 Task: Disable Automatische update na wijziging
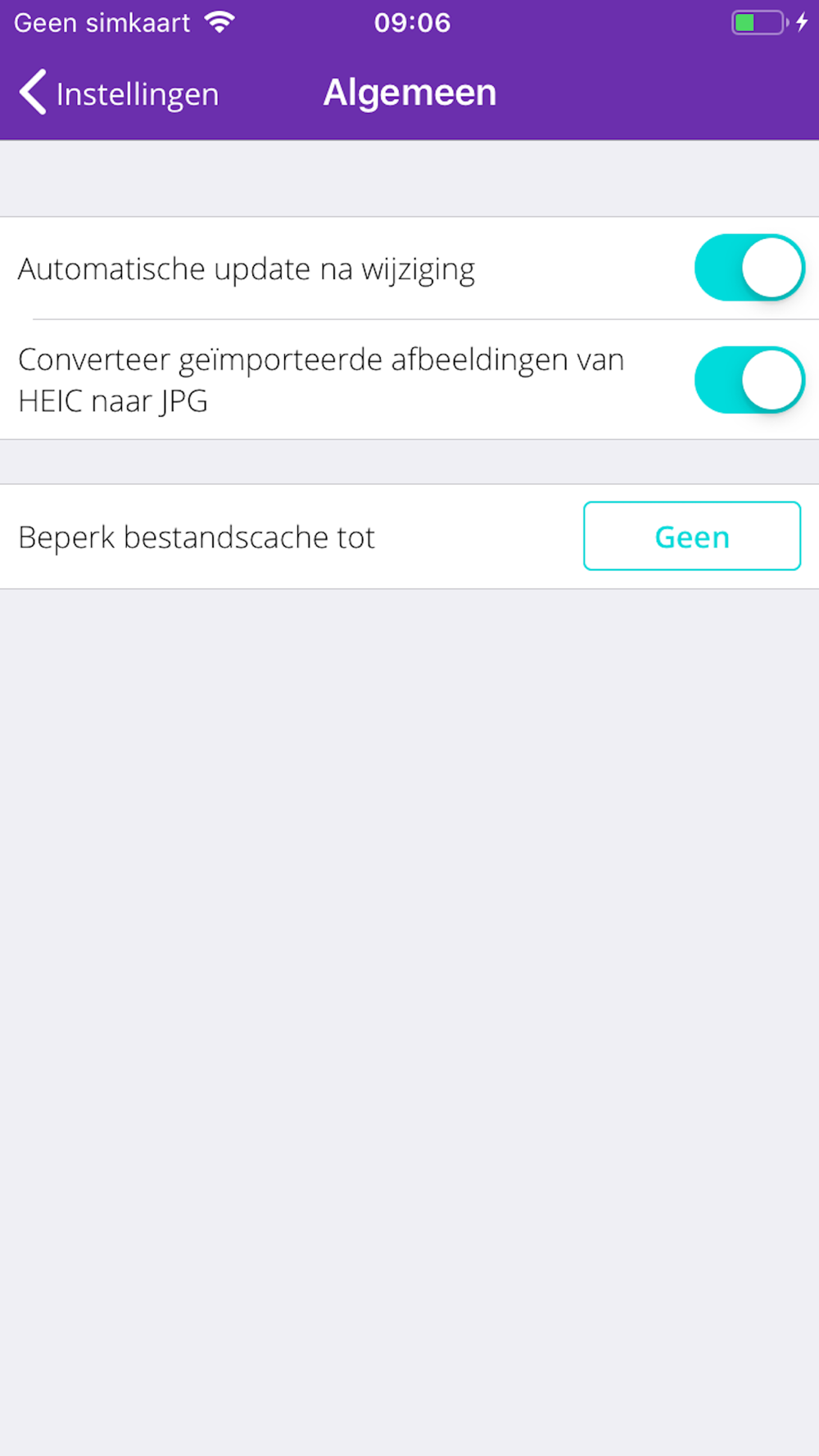749,268
